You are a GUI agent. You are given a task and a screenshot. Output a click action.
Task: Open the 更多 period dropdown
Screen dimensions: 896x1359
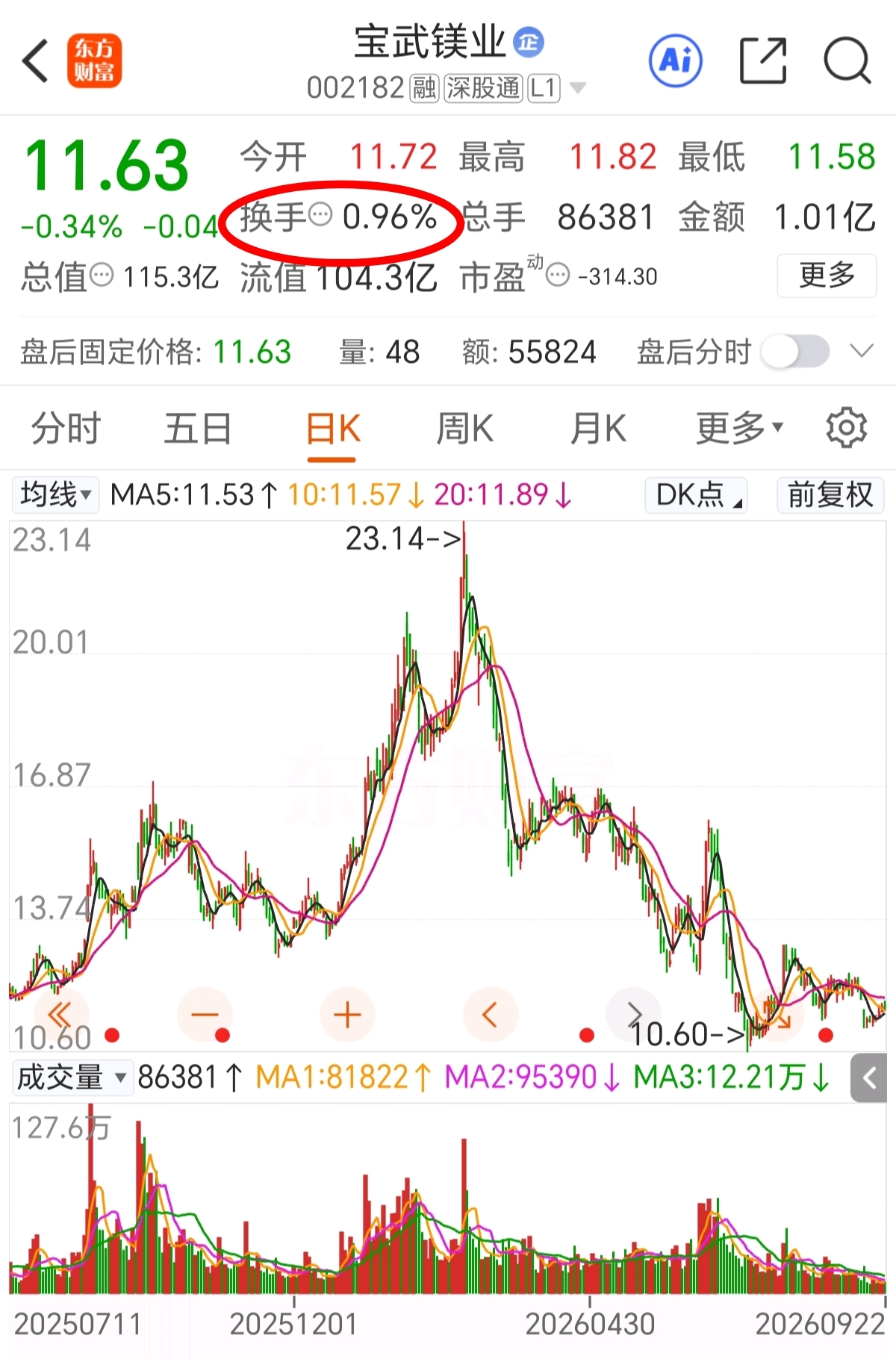(739, 429)
